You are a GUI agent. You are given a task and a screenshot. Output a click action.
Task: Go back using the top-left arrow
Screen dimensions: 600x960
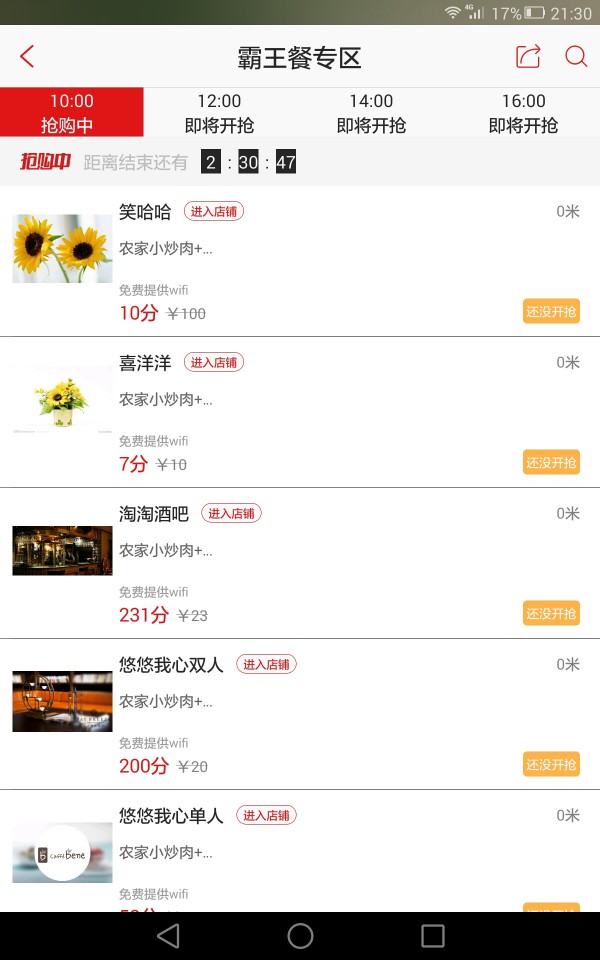tap(27, 56)
